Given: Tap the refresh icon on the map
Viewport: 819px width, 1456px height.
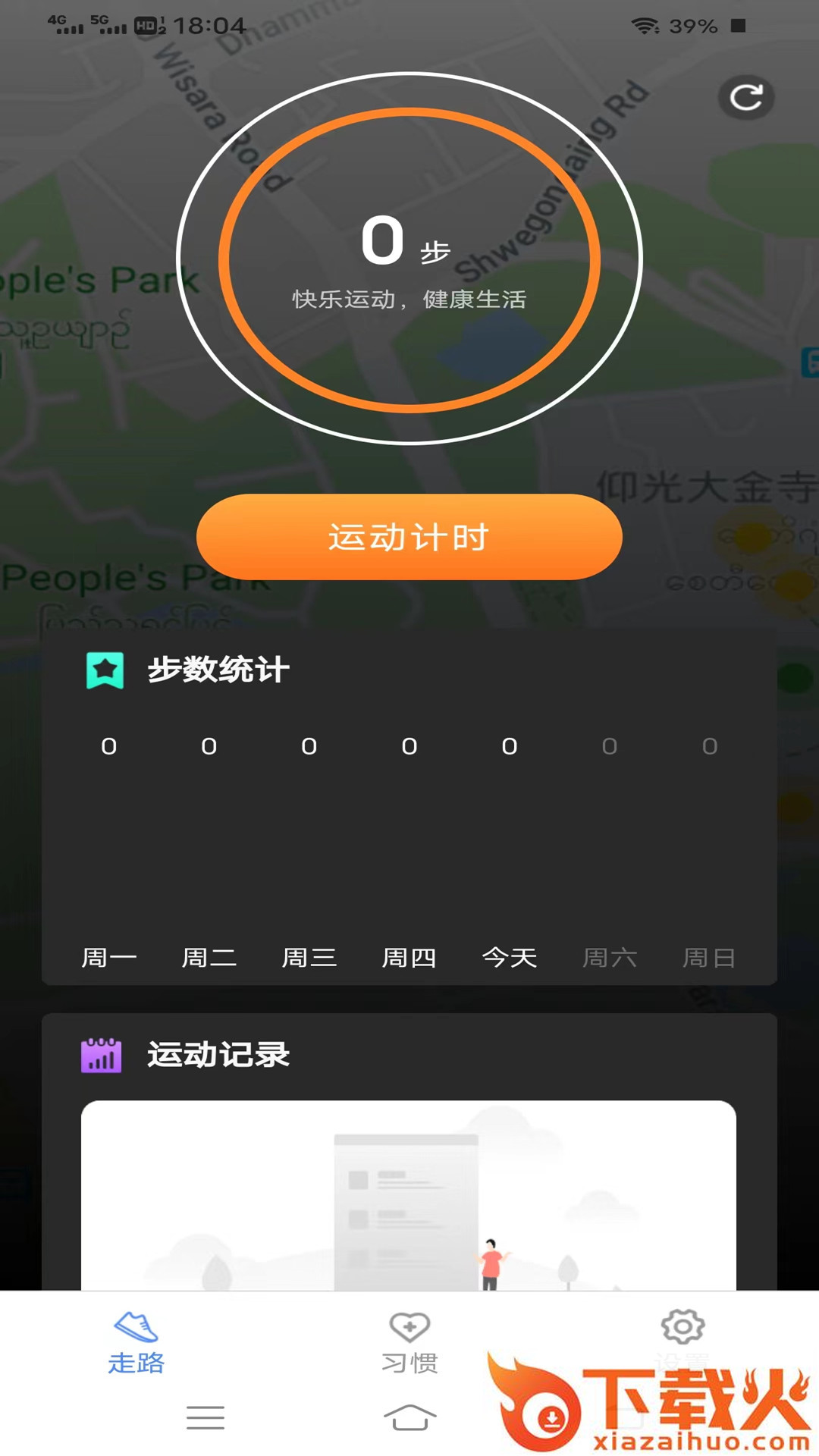Looking at the screenshot, I should (746, 98).
